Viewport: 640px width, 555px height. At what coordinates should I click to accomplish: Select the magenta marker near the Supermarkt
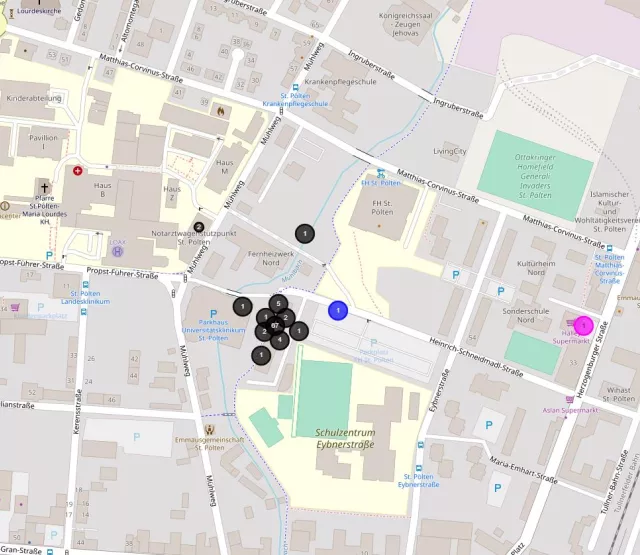pos(583,325)
